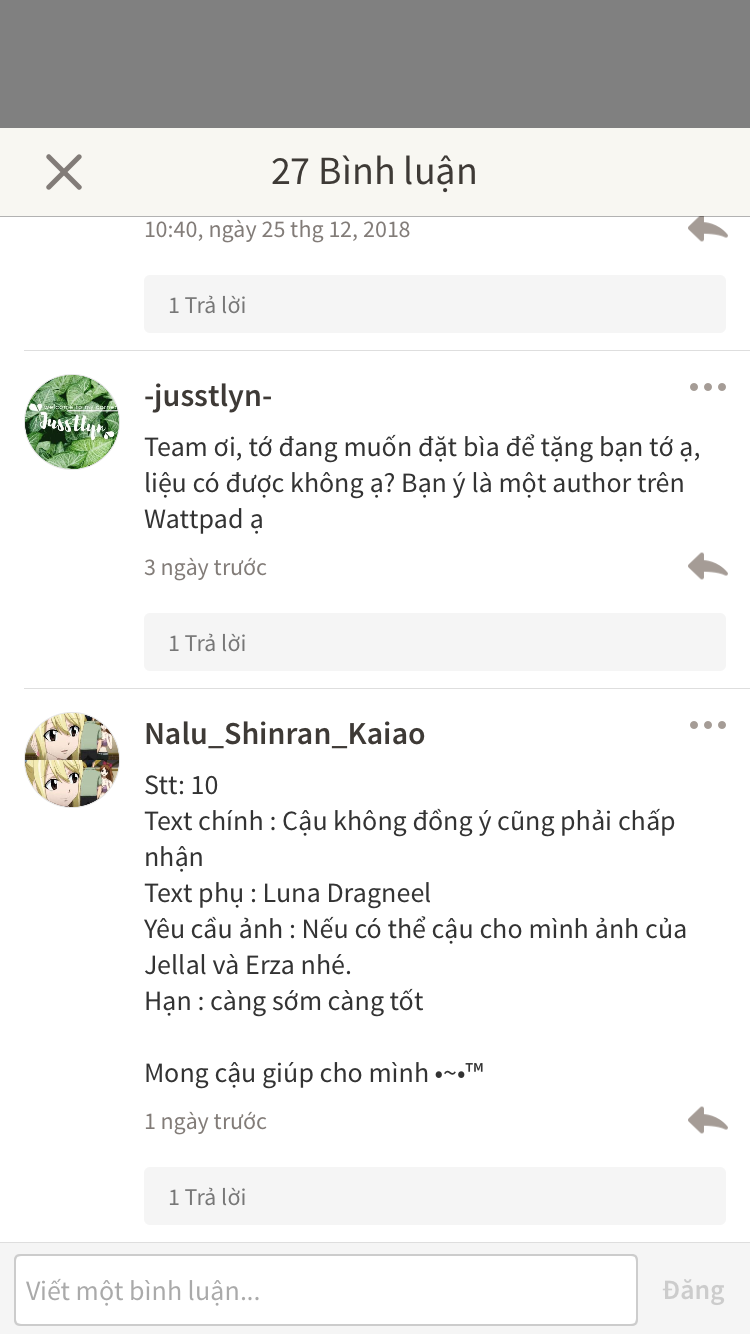Focus the 'Viết một bình luận' field
The image size is (750, 1334).
click(x=326, y=1290)
